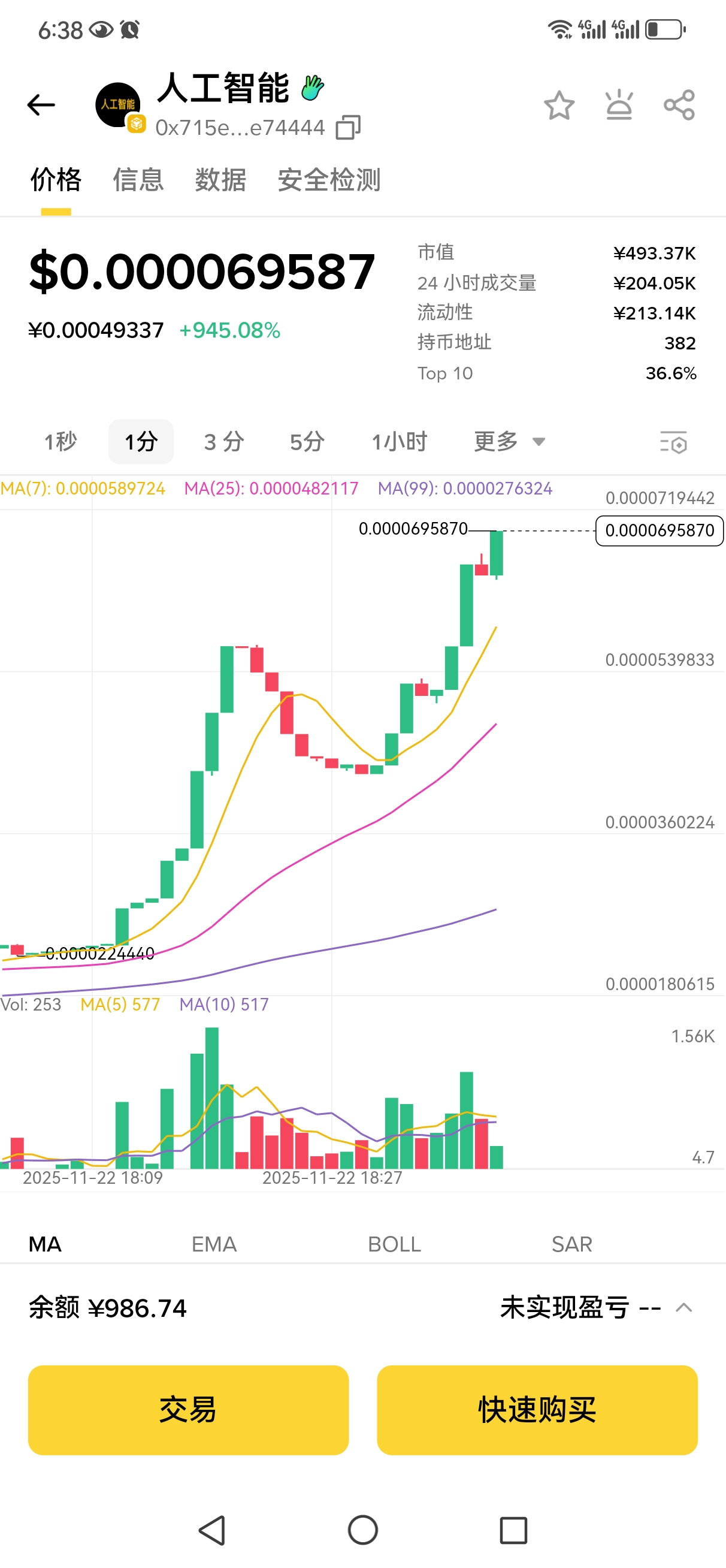The image size is (726, 1568).
Task: Open the 数据 tab
Action: [x=220, y=180]
